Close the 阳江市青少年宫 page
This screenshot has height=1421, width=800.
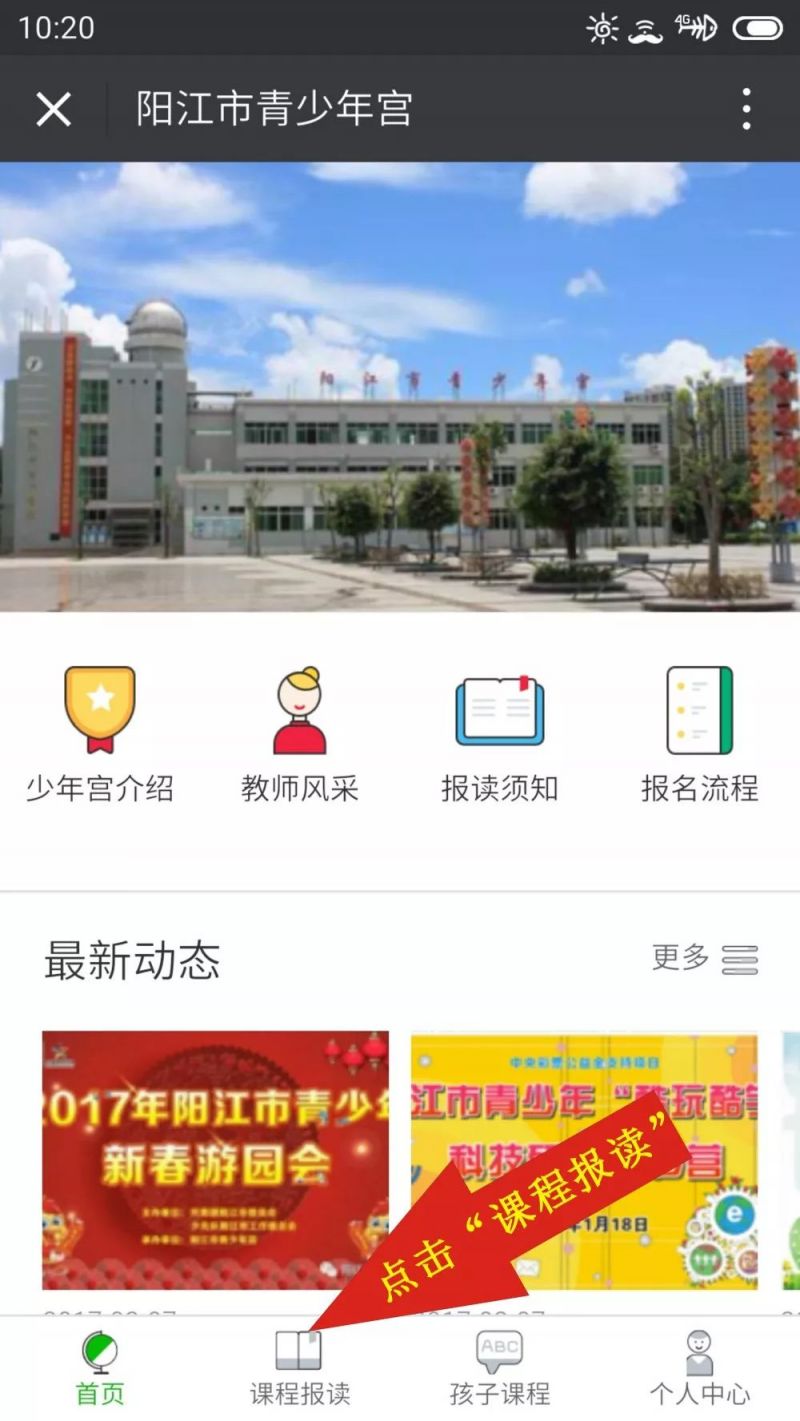53,109
